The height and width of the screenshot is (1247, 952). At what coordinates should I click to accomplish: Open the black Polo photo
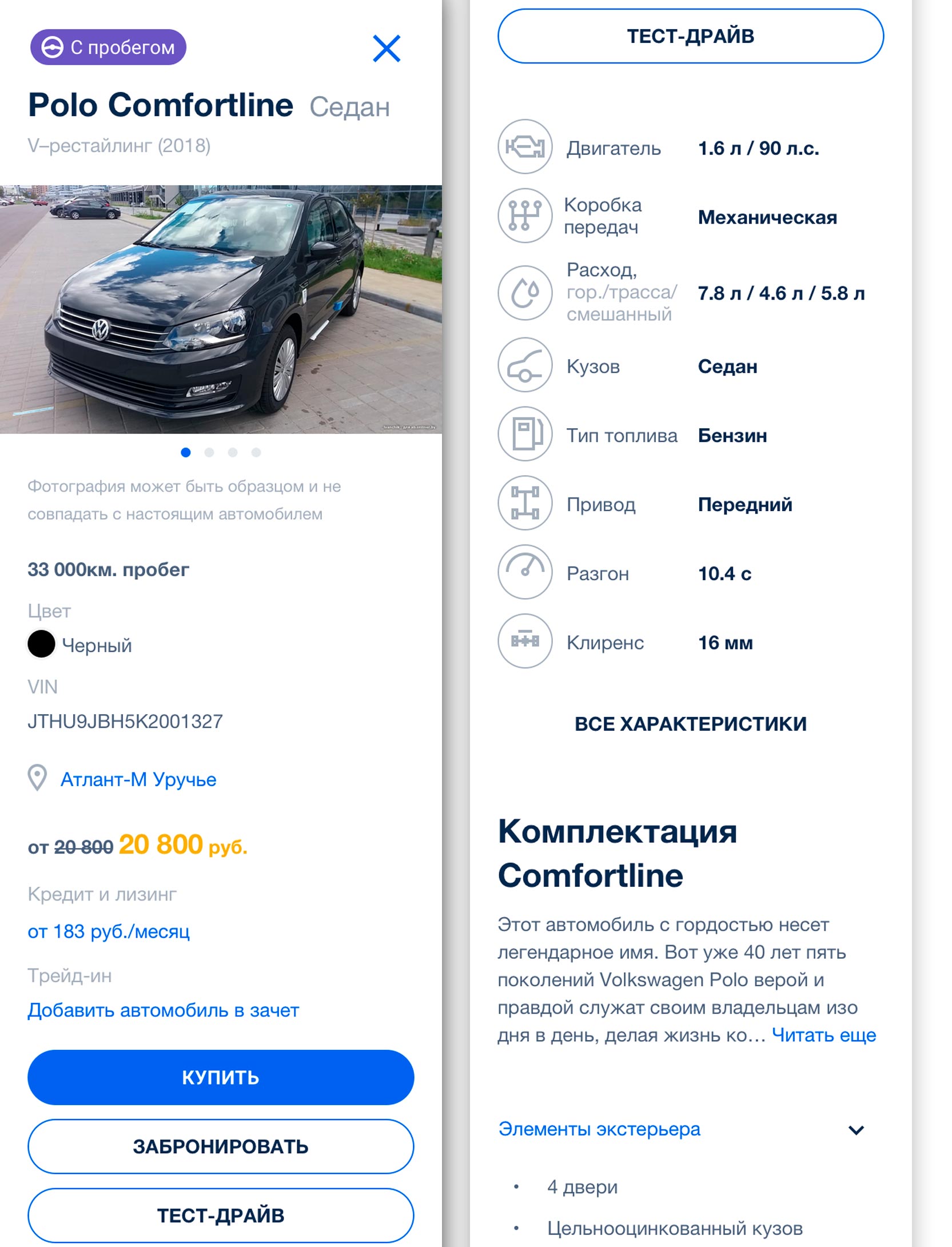coord(221,309)
